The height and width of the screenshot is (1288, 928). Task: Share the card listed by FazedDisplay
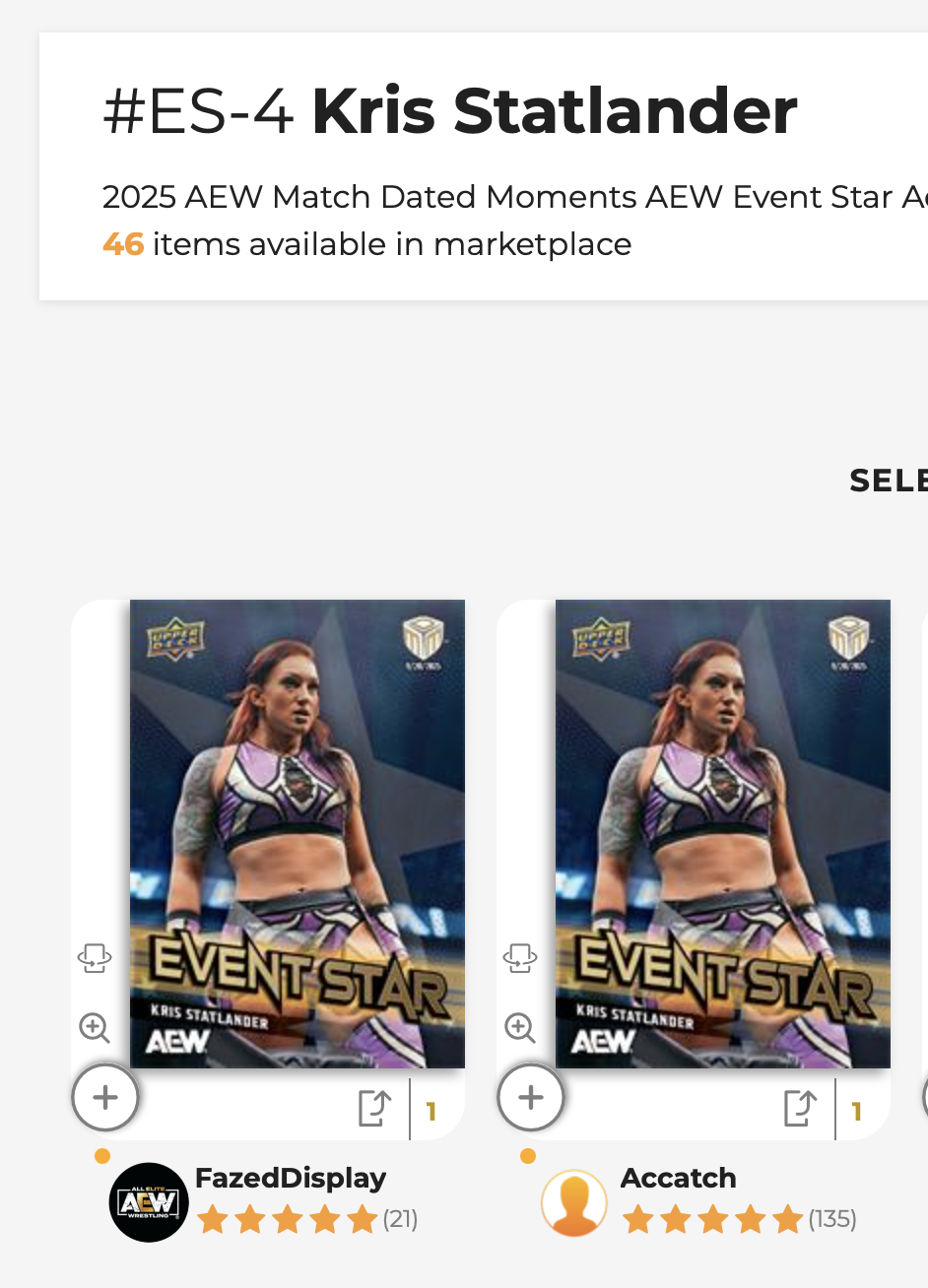pos(374,1109)
